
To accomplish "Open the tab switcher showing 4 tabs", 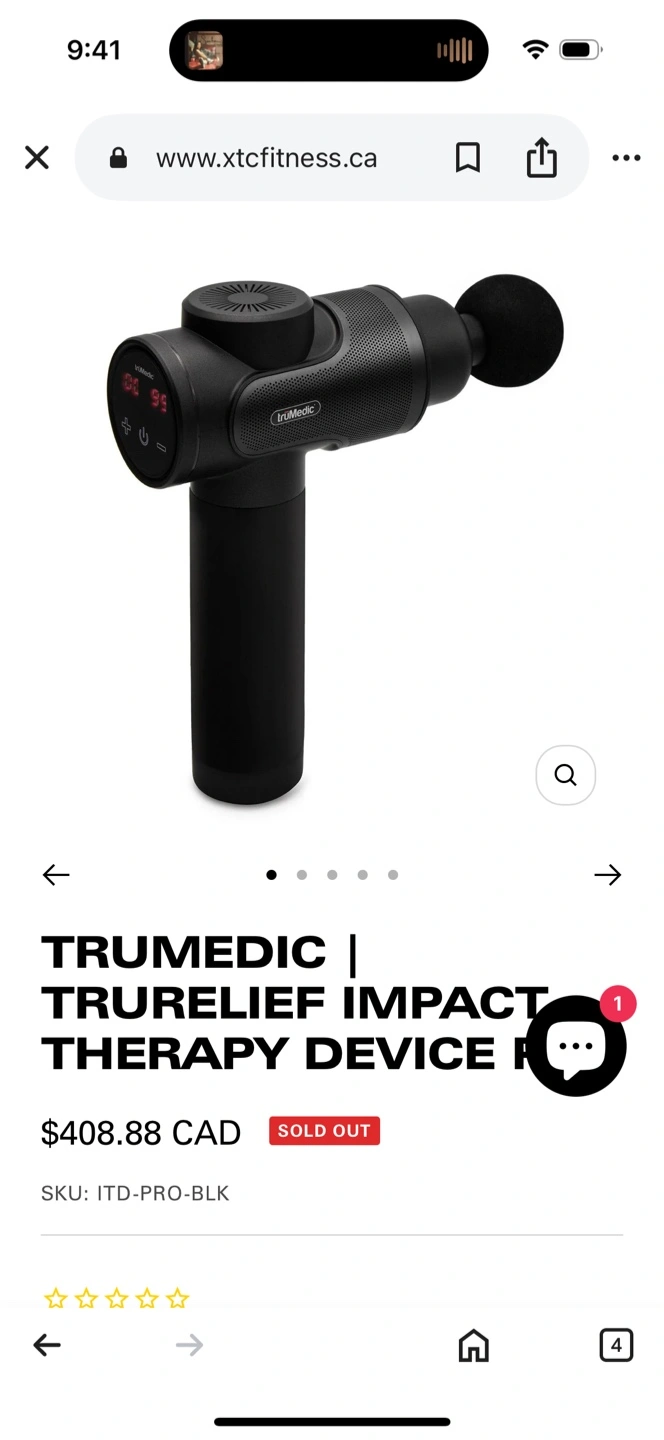I will coord(616,1346).
